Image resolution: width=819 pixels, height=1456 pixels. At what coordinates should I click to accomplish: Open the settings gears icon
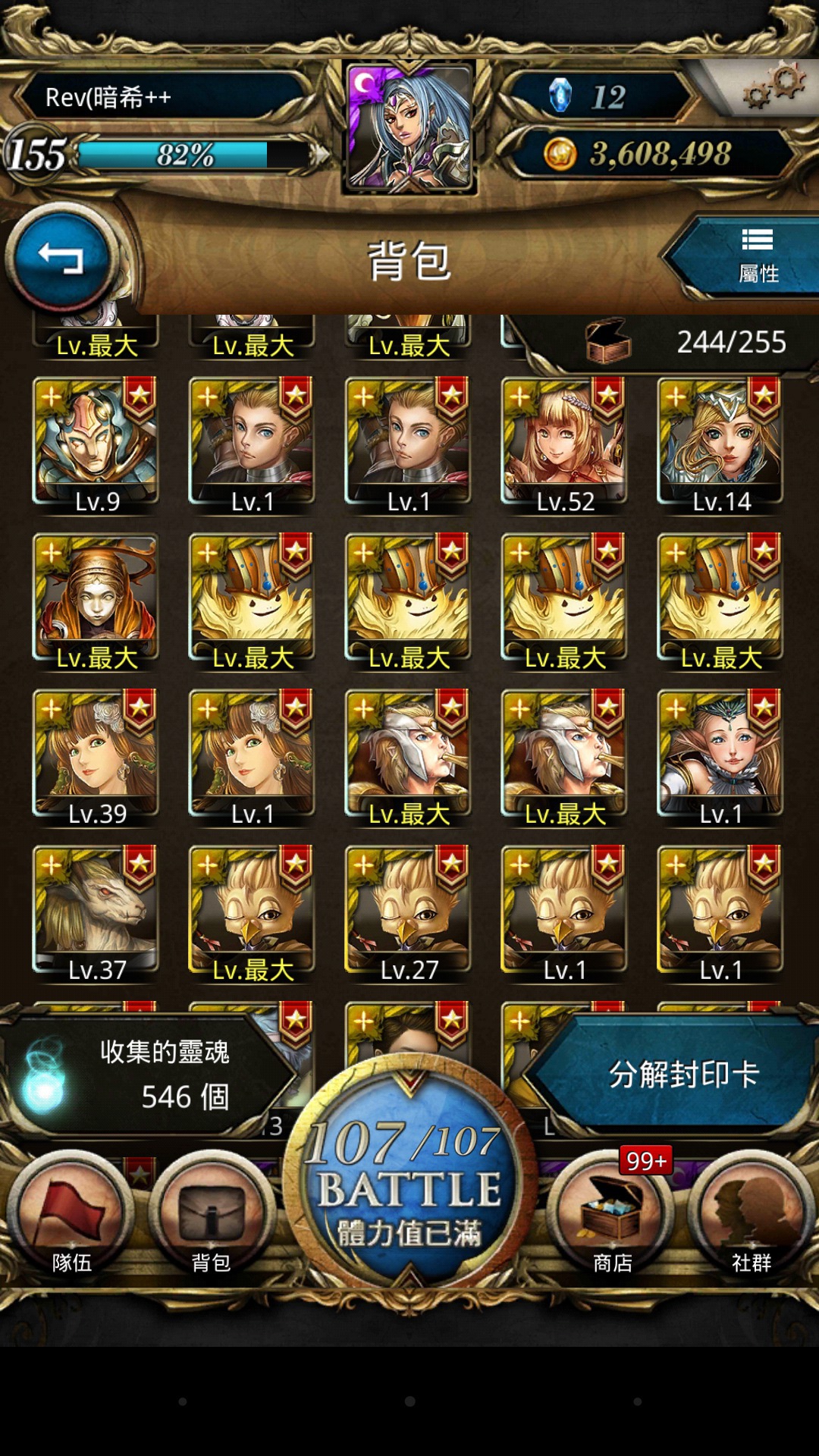pos(773,86)
